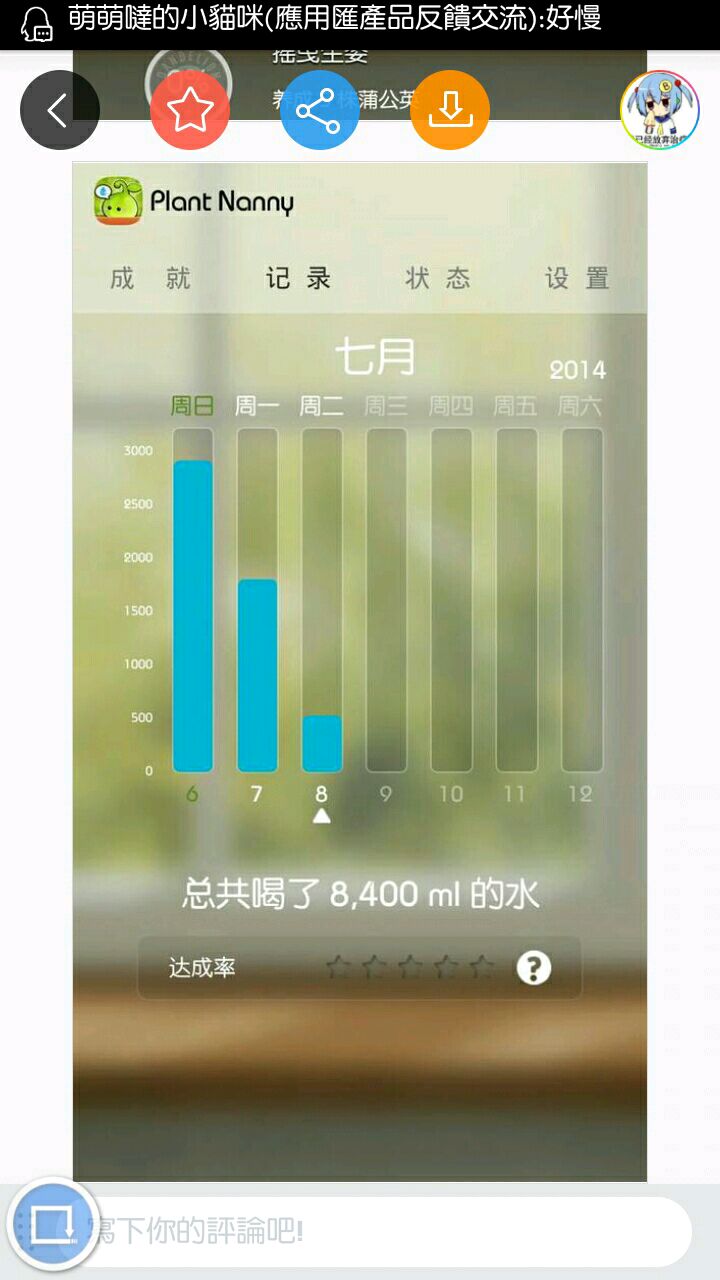Open the poster's profile avatar
Viewport: 720px width, 1280px height.
(659, 110)
